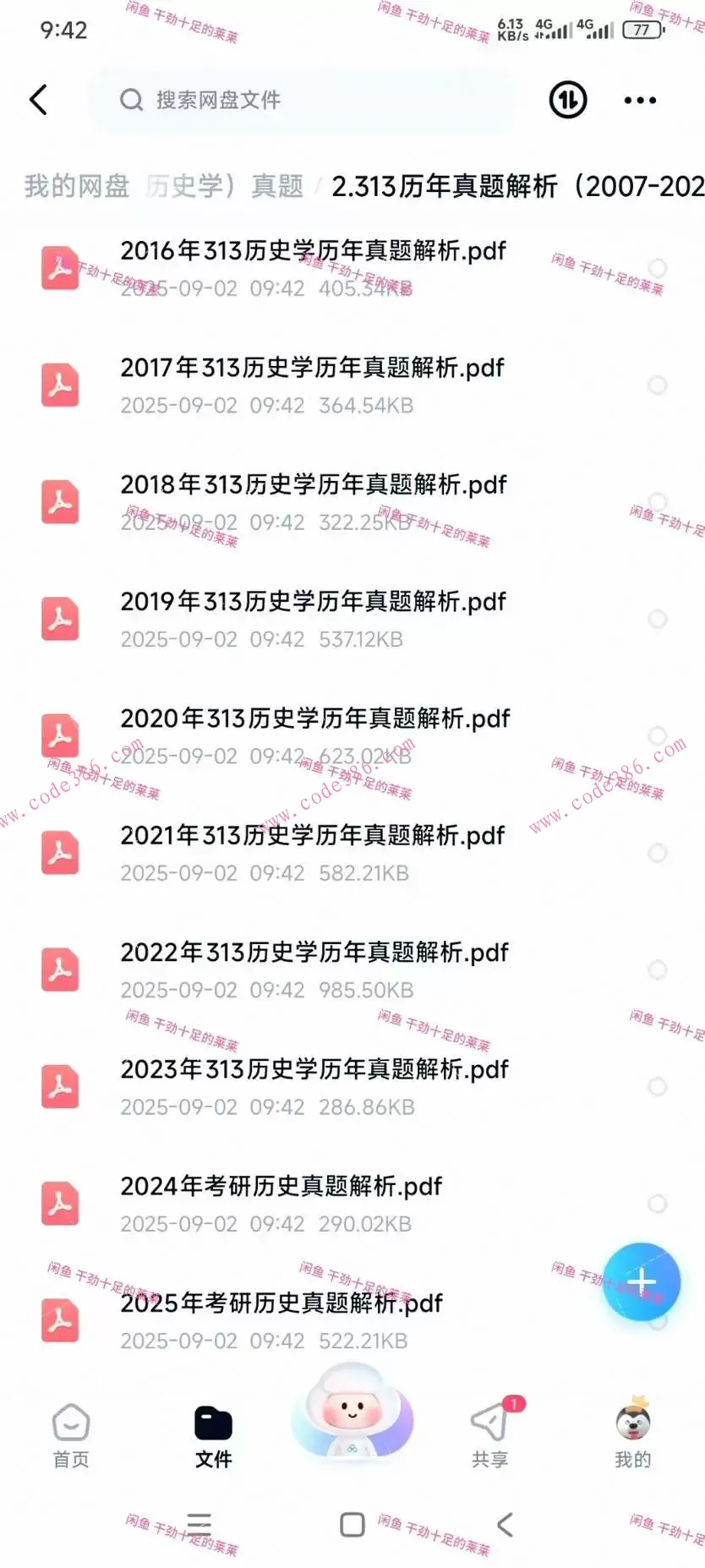Go to 我的网盘 via the breadcrumb
Image resolution: width=705 pixels, height=1568 pixels.
coord(75,186)
